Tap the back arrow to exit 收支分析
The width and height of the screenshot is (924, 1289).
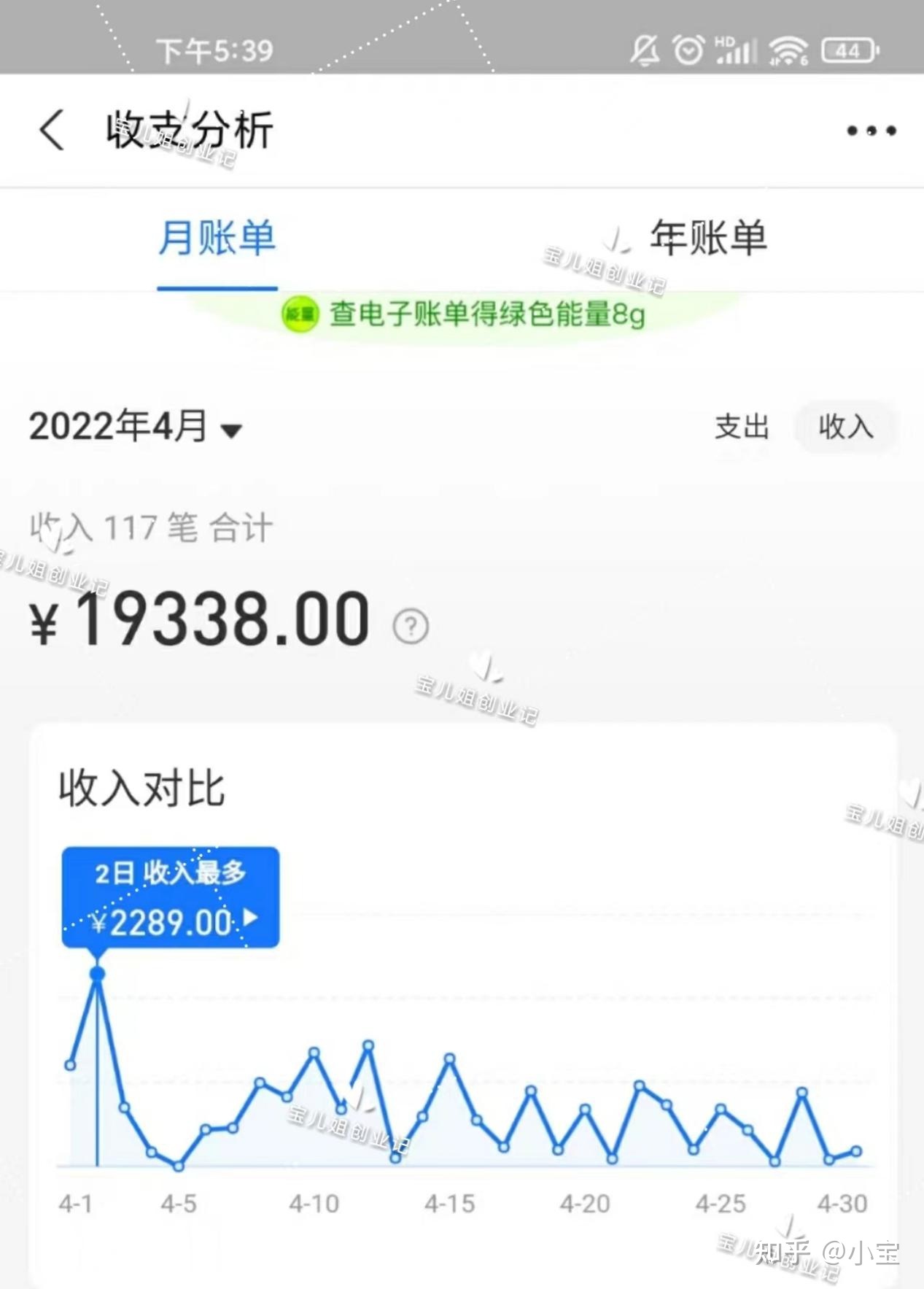tap(51, 129)
